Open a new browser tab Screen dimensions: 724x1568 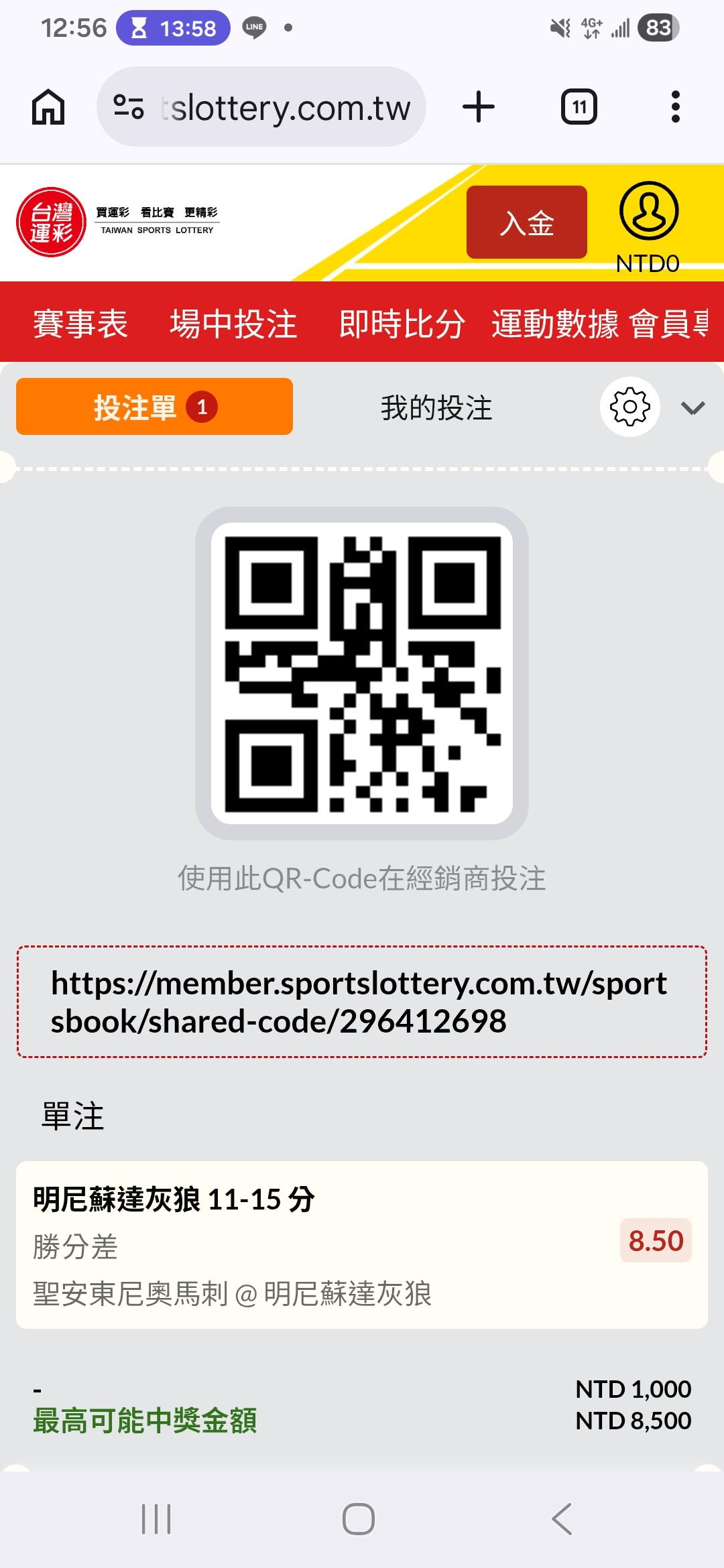479,107
